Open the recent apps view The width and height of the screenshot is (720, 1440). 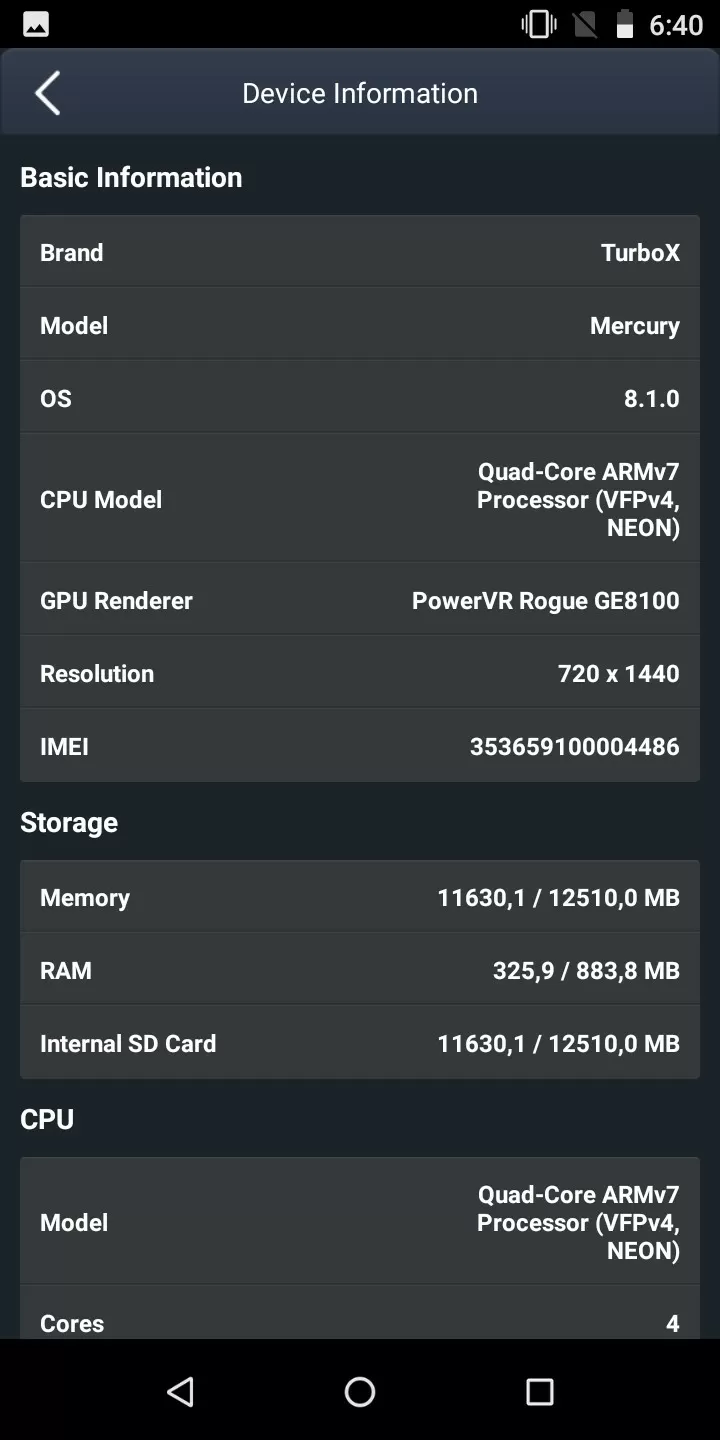[x=540, y=1391]
